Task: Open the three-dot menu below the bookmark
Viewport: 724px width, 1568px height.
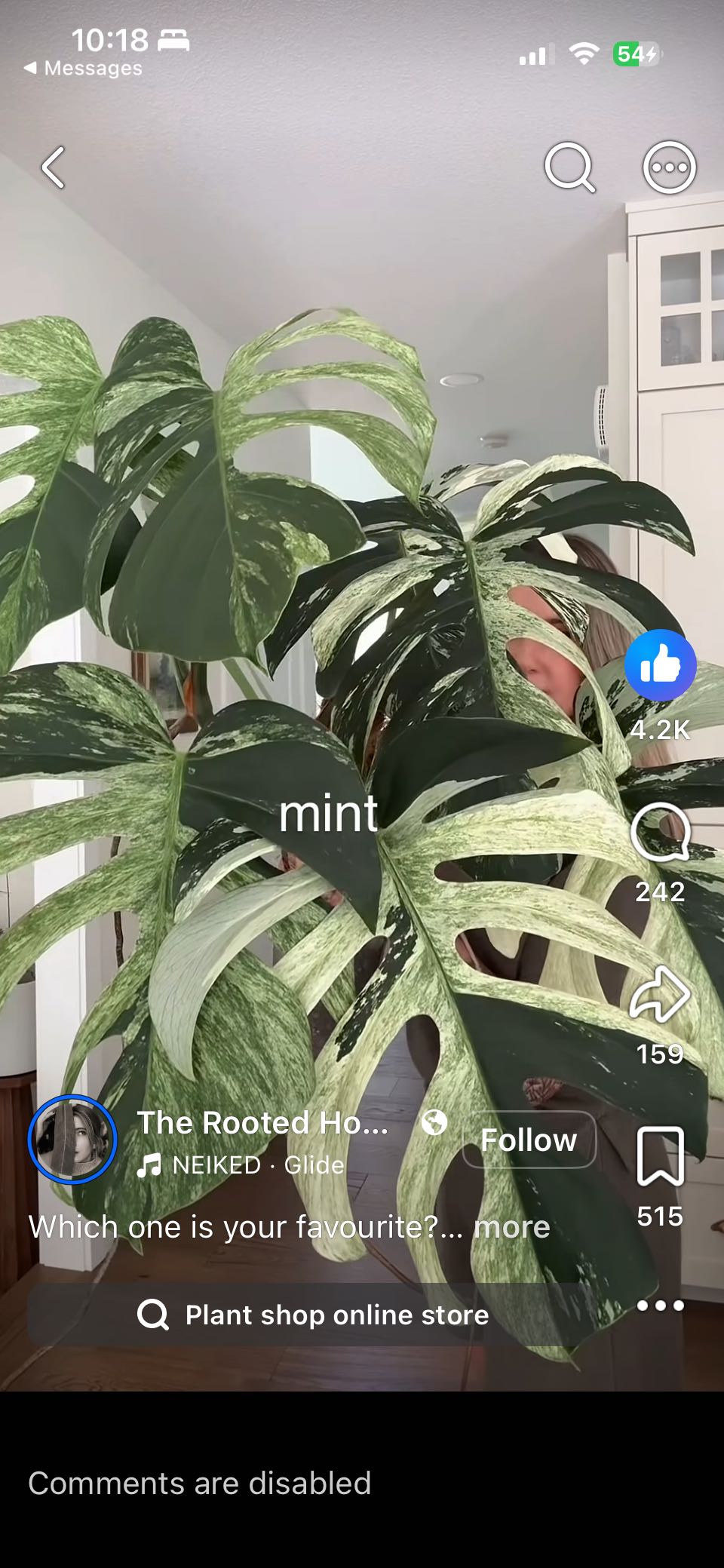Action: 660,1305
